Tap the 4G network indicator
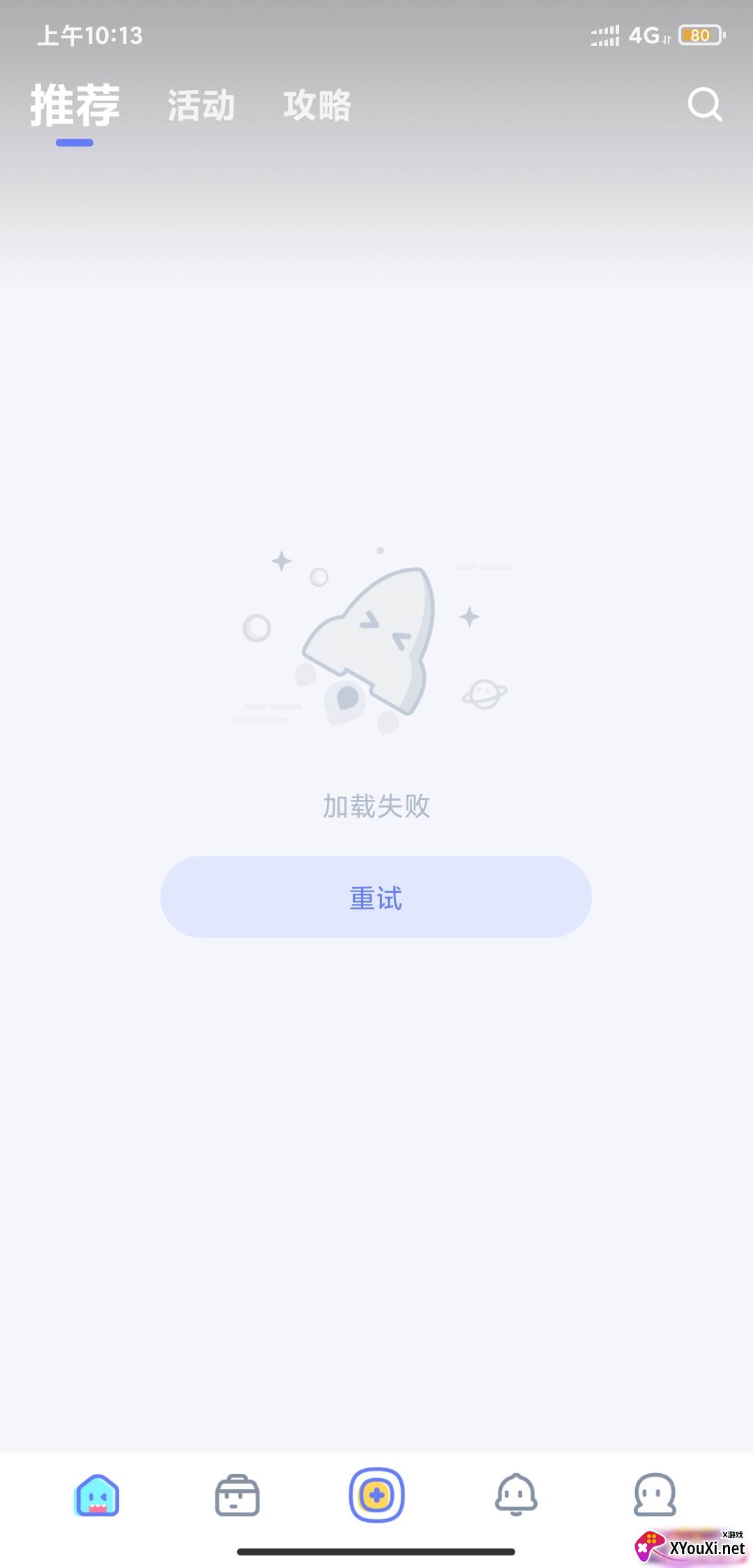 tap(645, 35)
